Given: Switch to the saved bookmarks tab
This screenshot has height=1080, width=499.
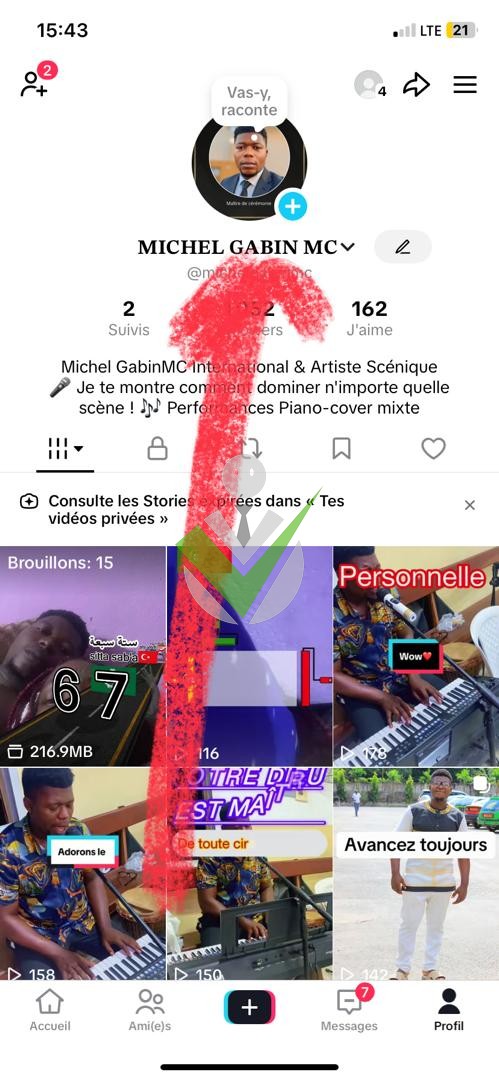Looking at the screenshot, I should (x=341, y=448).
